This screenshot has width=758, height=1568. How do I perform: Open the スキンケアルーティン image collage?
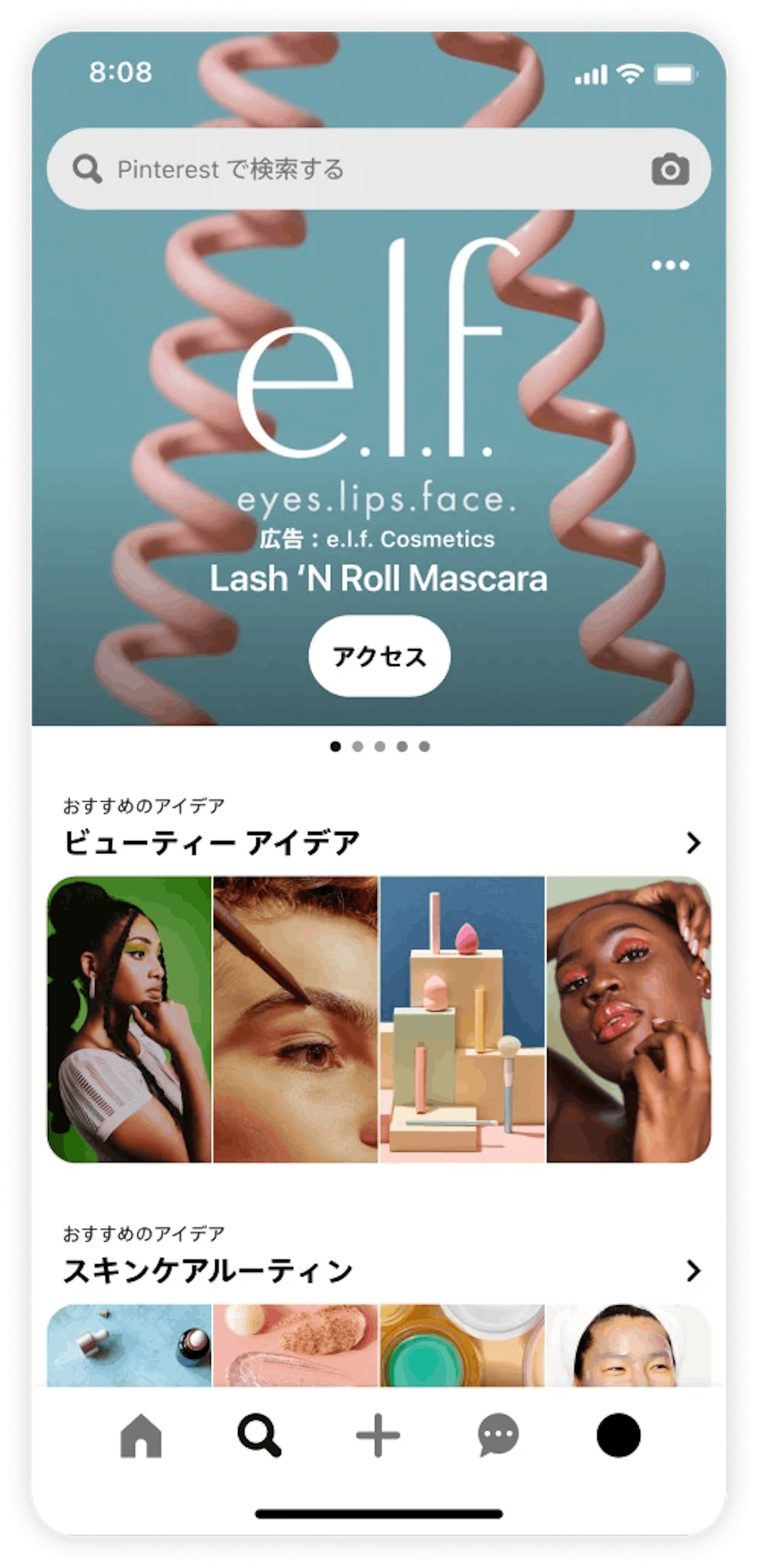[x=378, y=1345]
